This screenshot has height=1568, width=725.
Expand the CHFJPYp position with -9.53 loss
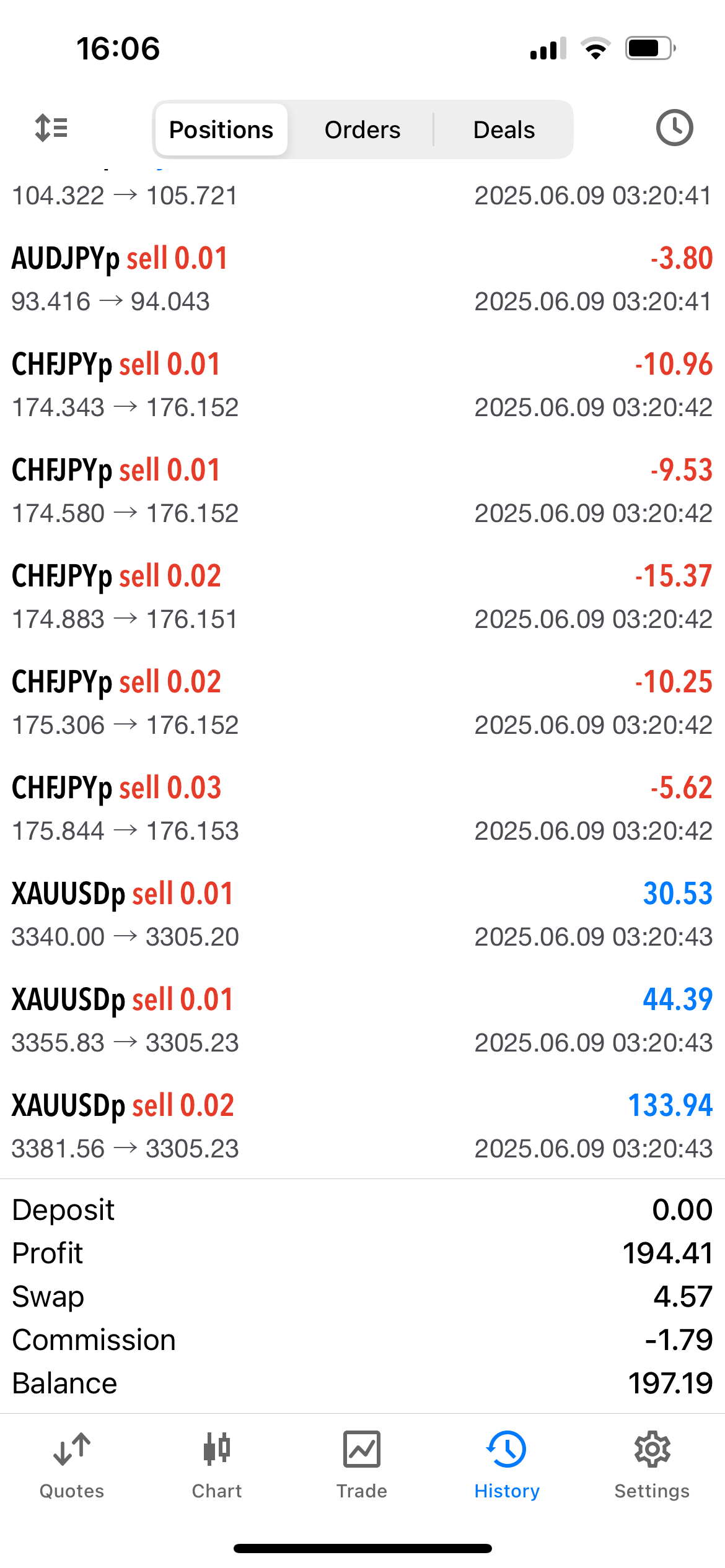tap(362, 491)
